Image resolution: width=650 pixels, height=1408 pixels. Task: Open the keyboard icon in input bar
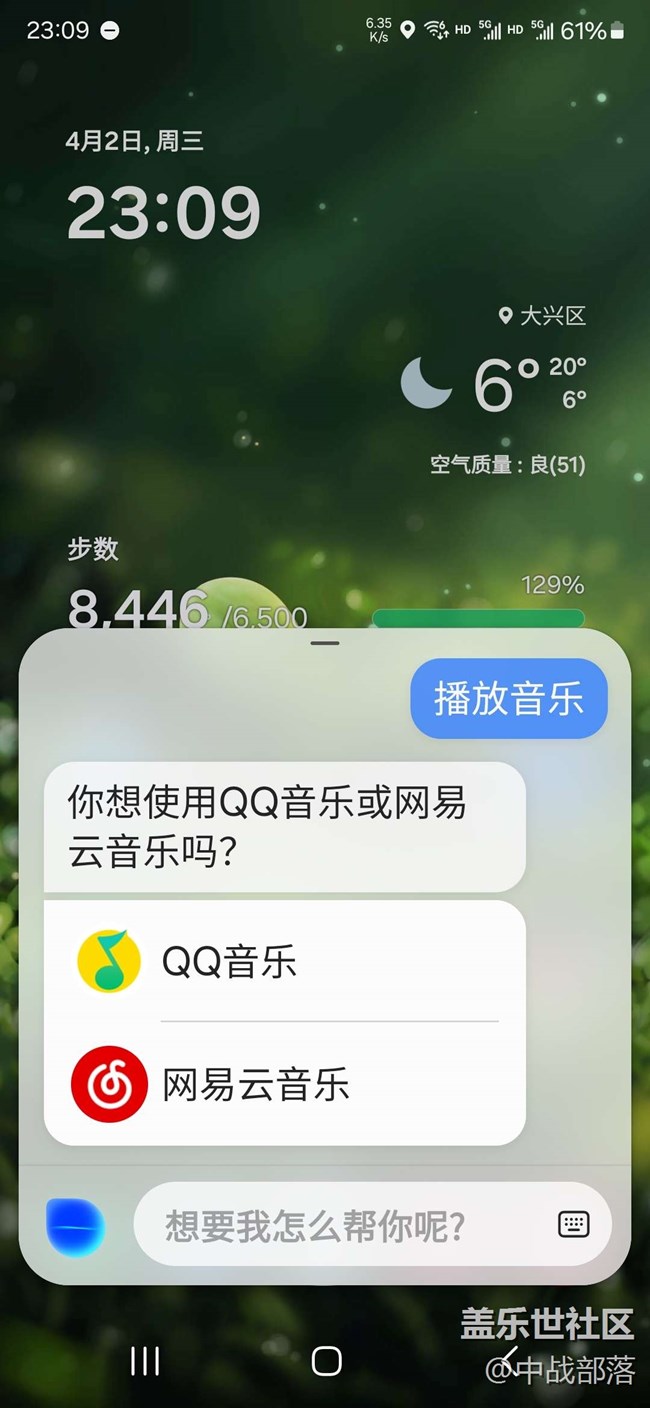pyautogui.click(x=573, y=1224)
